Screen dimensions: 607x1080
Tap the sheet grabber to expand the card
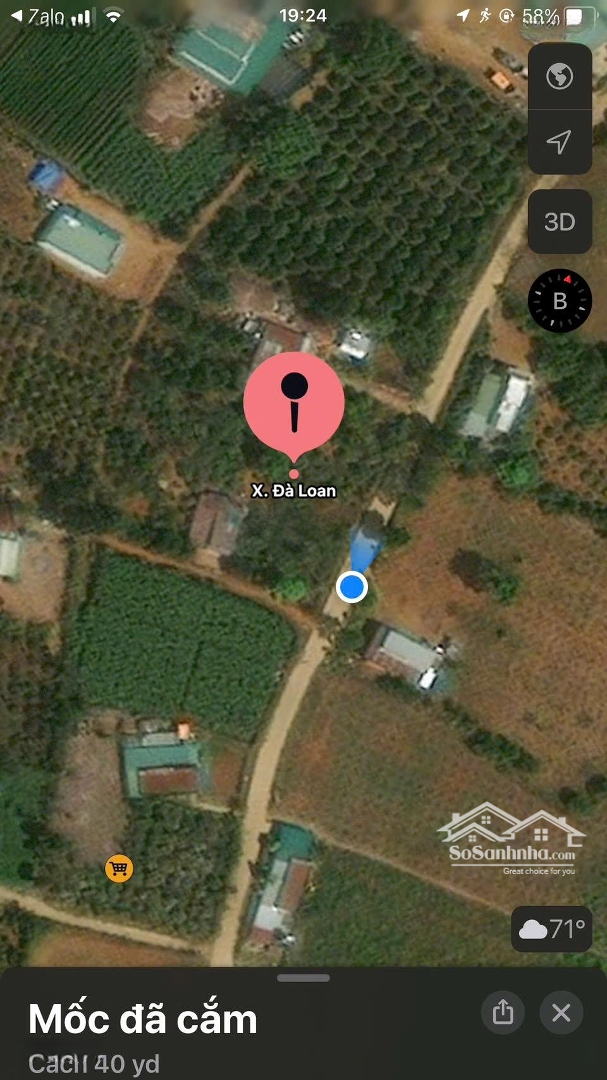click(303, 978)
